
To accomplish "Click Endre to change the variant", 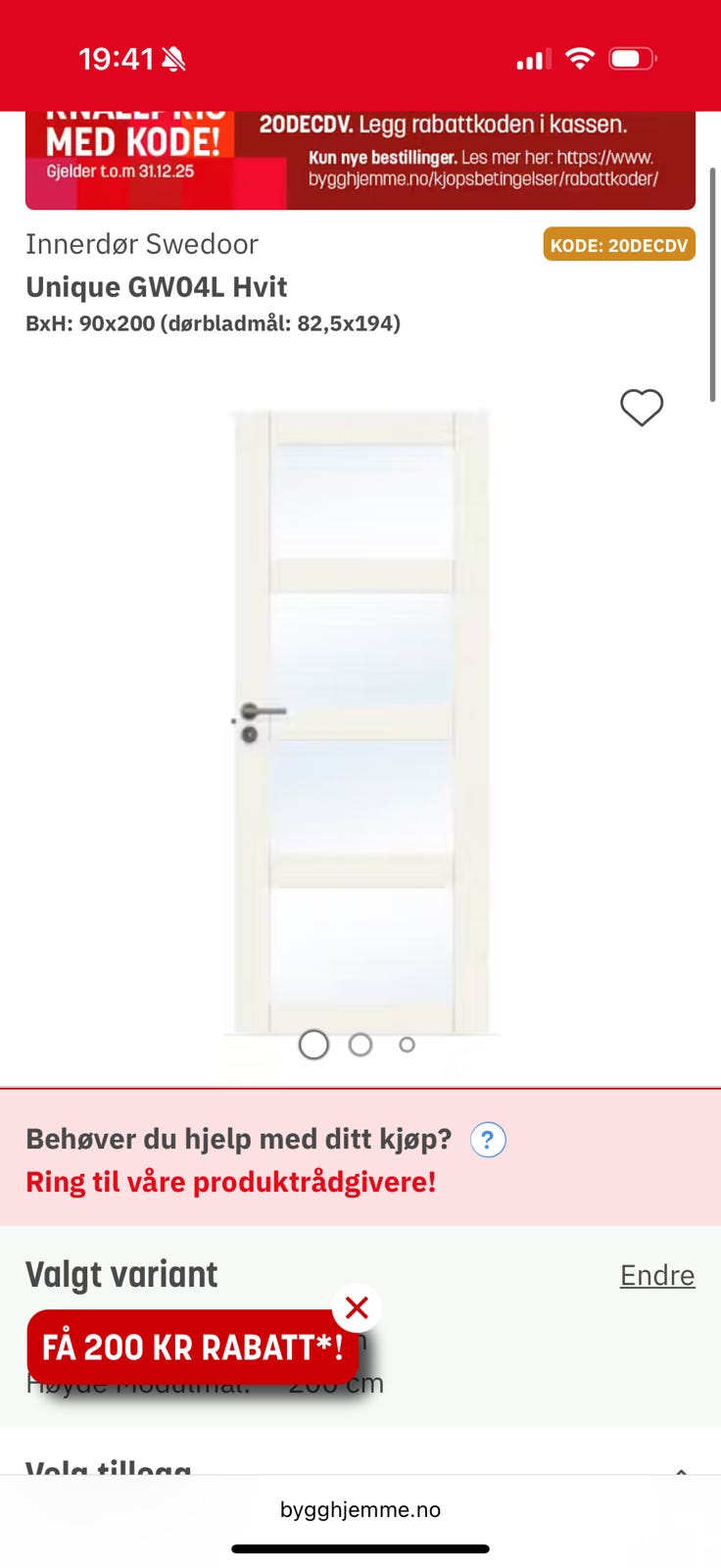I will tap(656, 1275).
